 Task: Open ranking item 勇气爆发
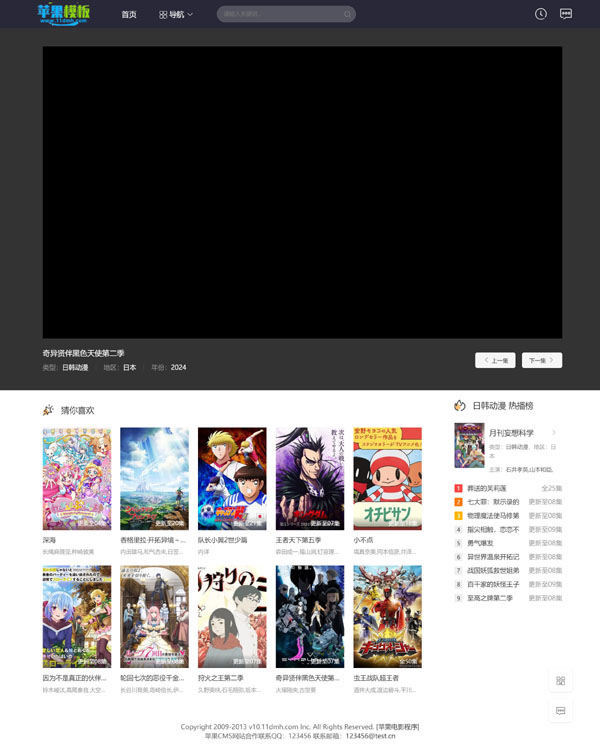(481, 543)
